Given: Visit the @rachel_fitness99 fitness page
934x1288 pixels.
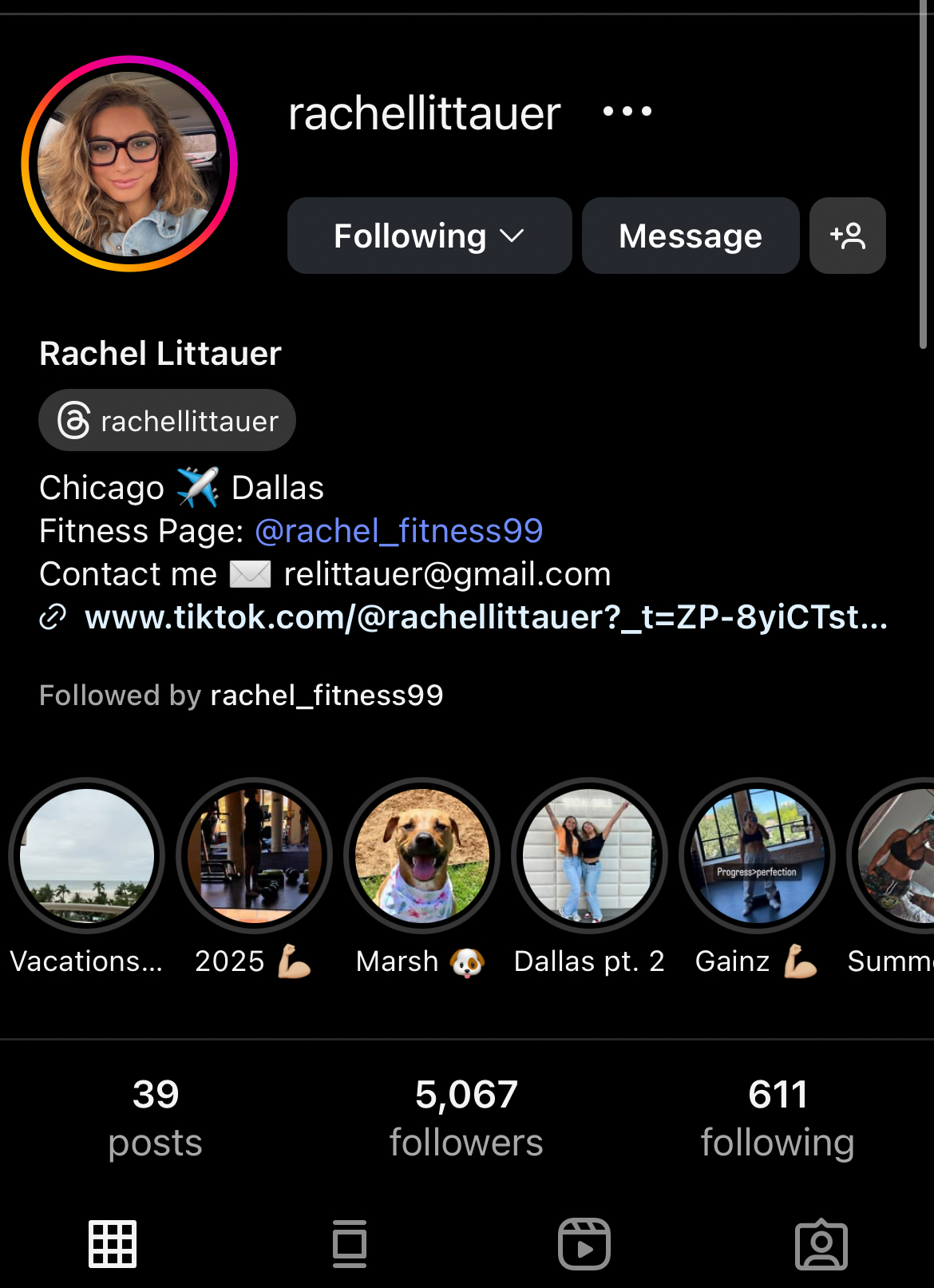Looking at the screenshot, I should click(x=398, y=531).
